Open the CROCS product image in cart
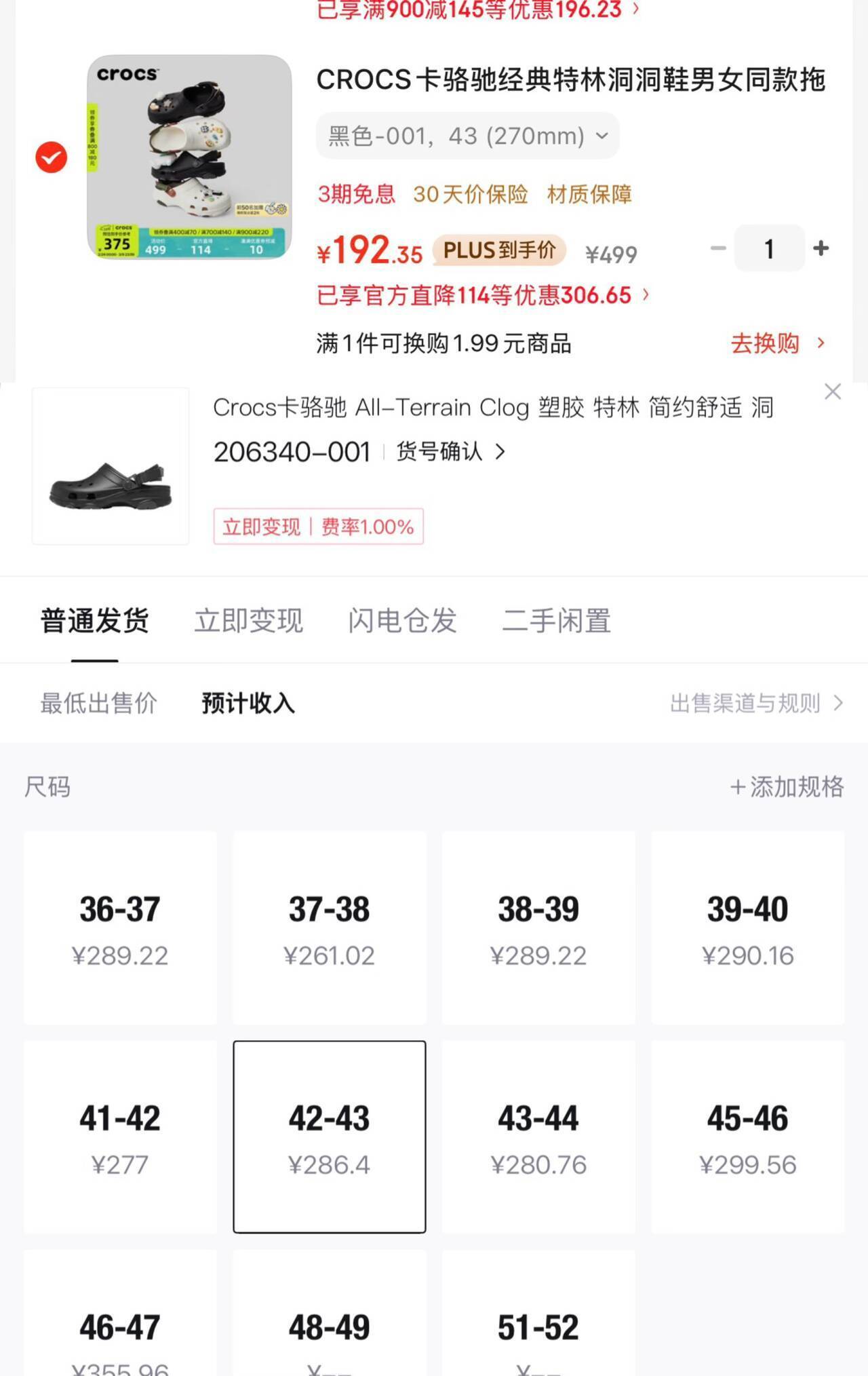The width and height of the screenshot is (868, 1376). pos(189,157)
